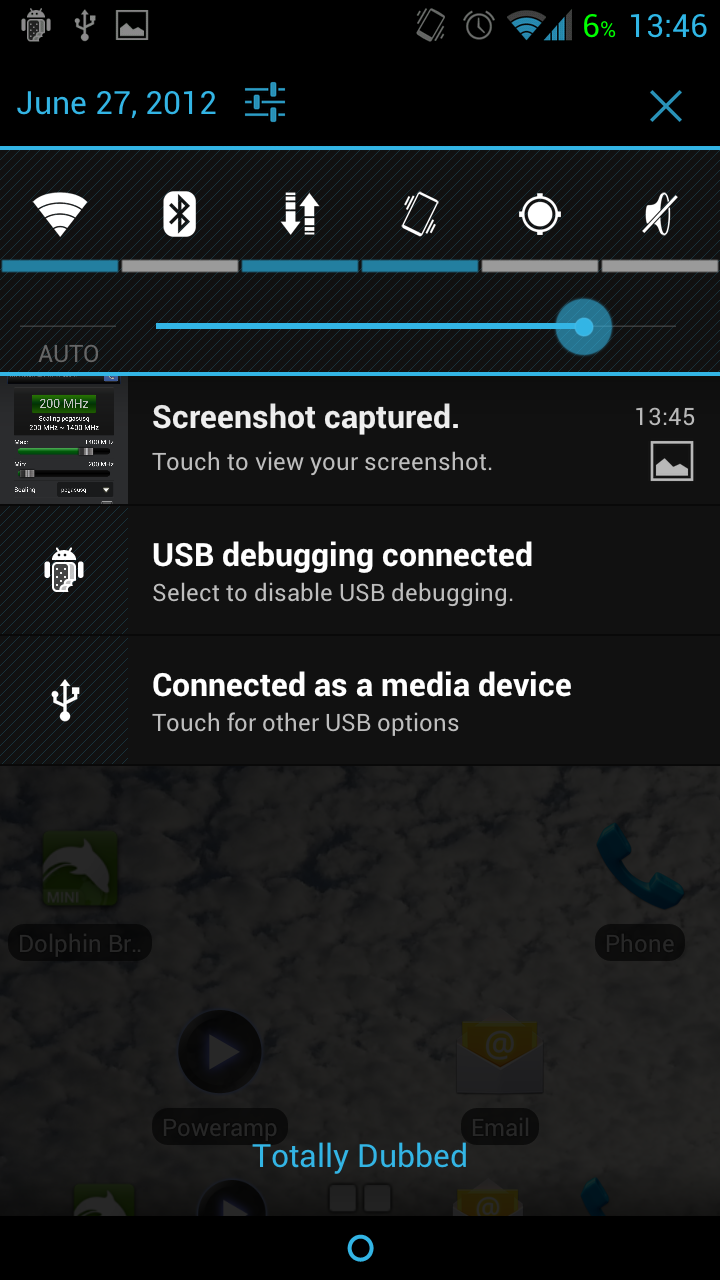Enable GPS location
720x1280 pixels.
click(x=540, y=215)
